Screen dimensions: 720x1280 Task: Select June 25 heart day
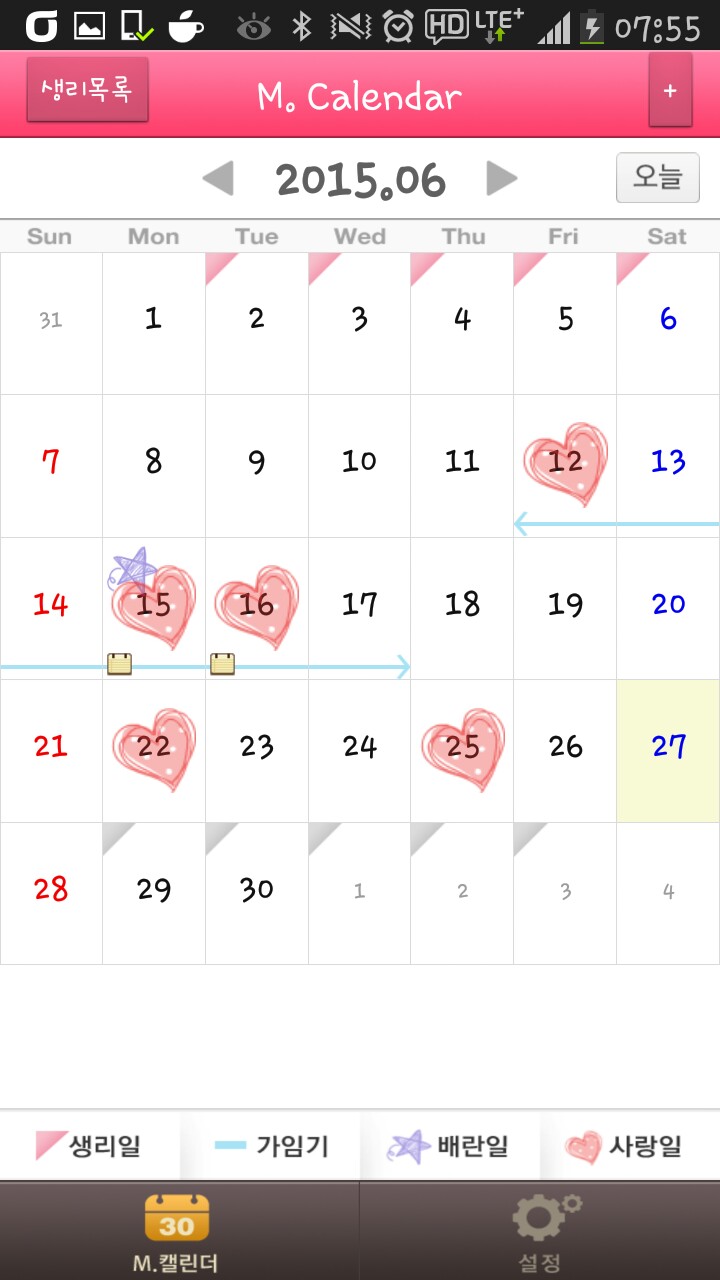tap(462, 751)
